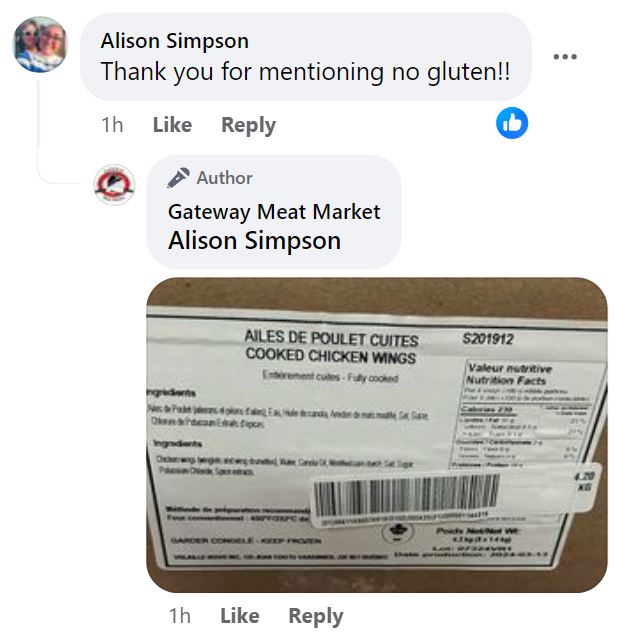
Task: Tap the tagged Alison Simpson mention in the reply
Action: coord(254,241)
